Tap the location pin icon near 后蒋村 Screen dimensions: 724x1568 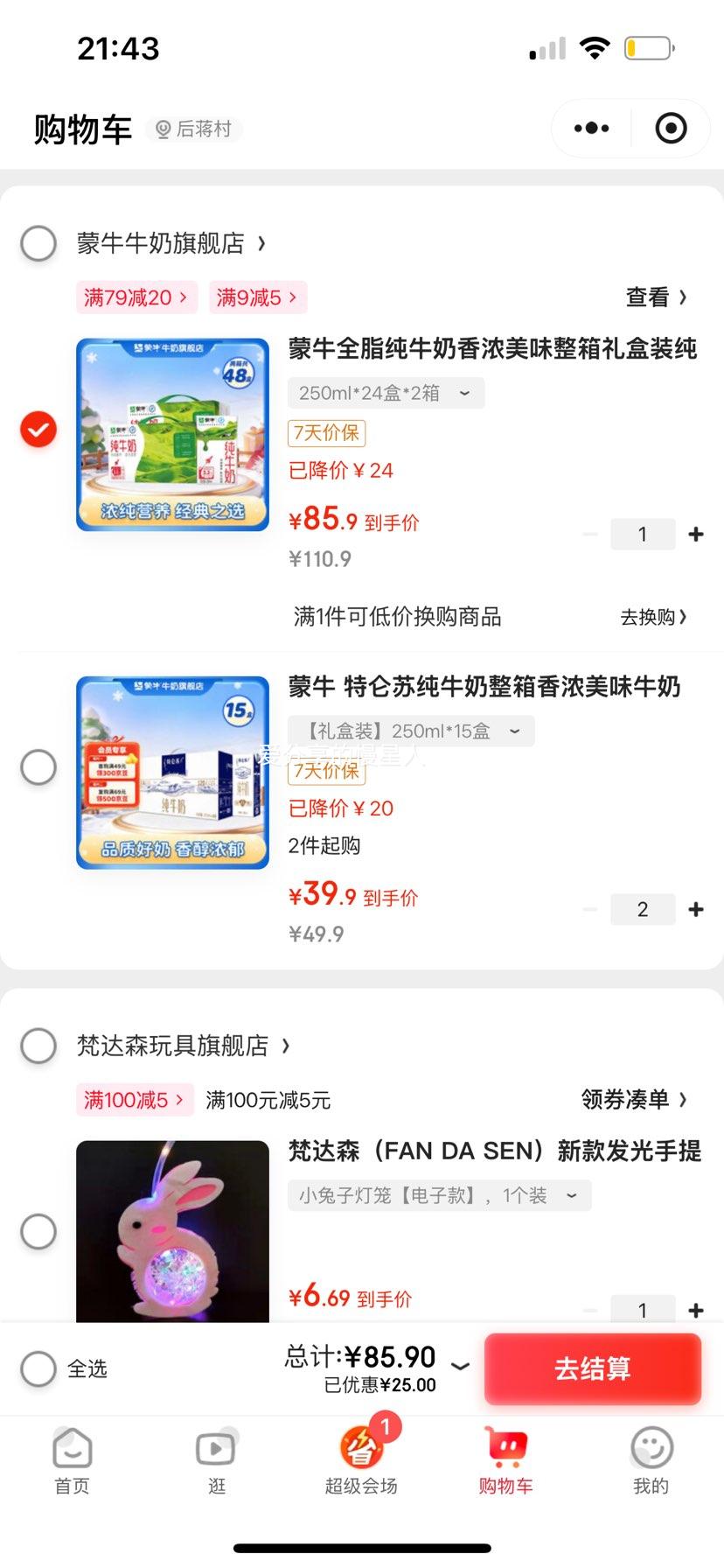[163, 129]
